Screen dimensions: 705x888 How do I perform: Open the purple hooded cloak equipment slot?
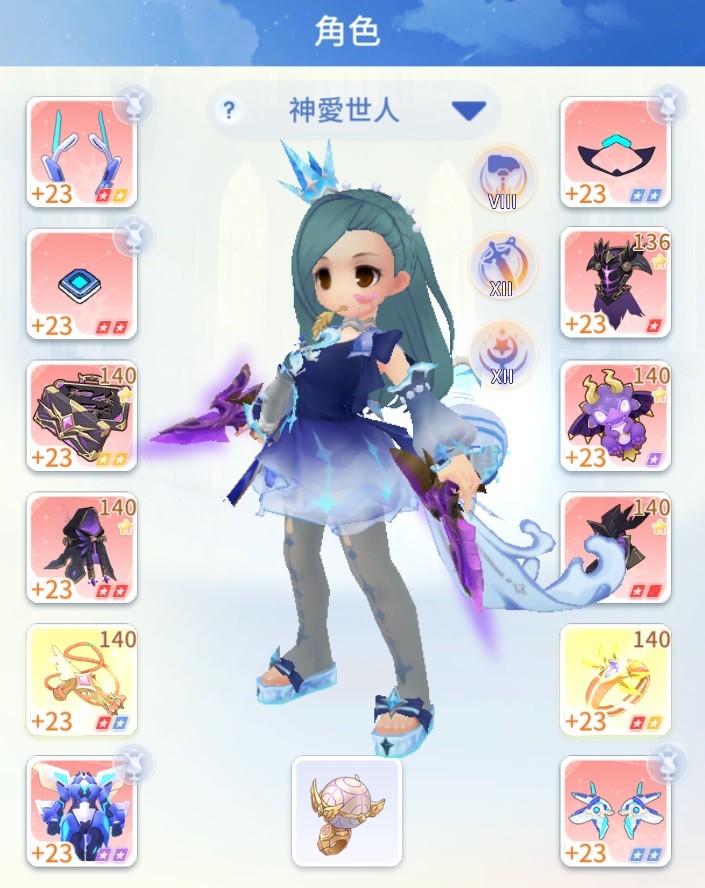coord(81,548)
